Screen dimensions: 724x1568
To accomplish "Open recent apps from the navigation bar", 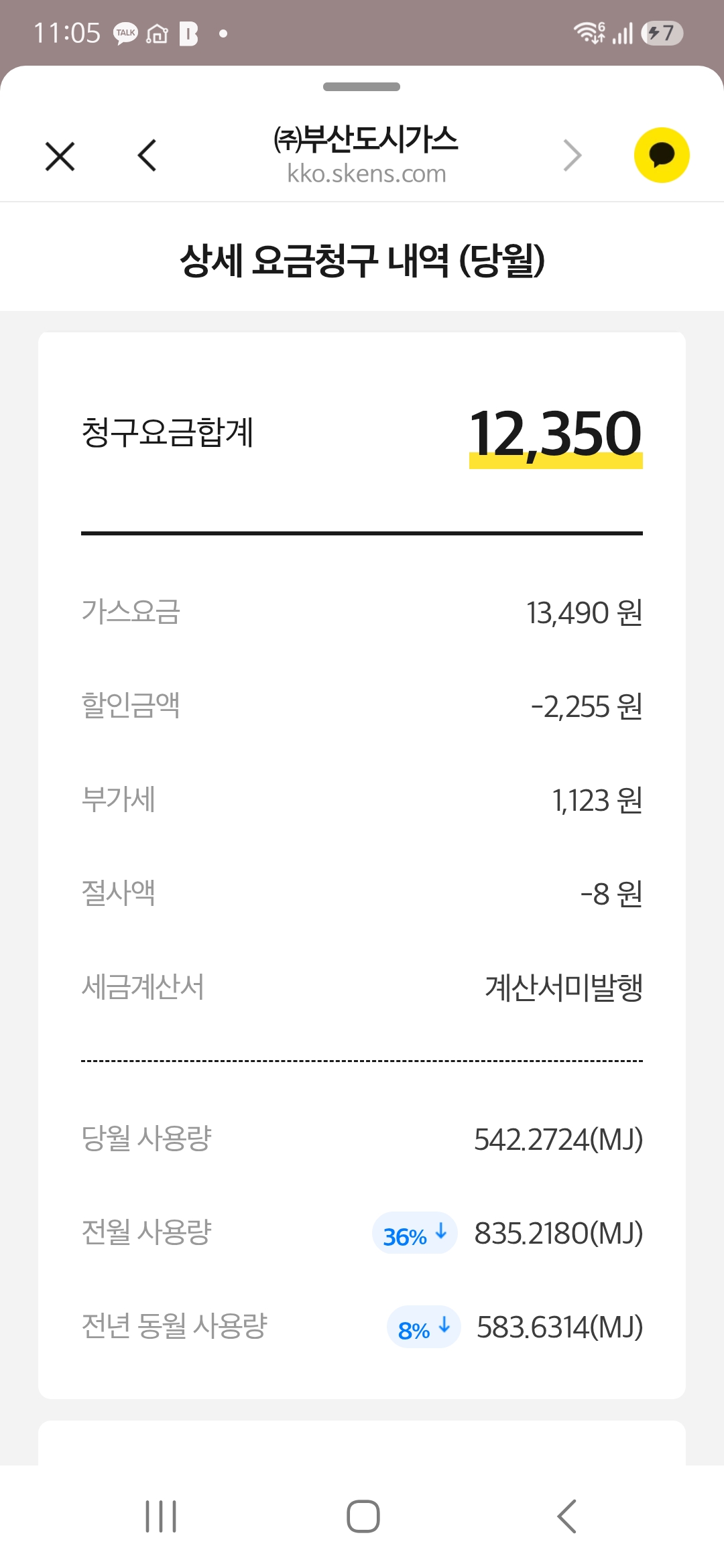I will point(161,1516).
